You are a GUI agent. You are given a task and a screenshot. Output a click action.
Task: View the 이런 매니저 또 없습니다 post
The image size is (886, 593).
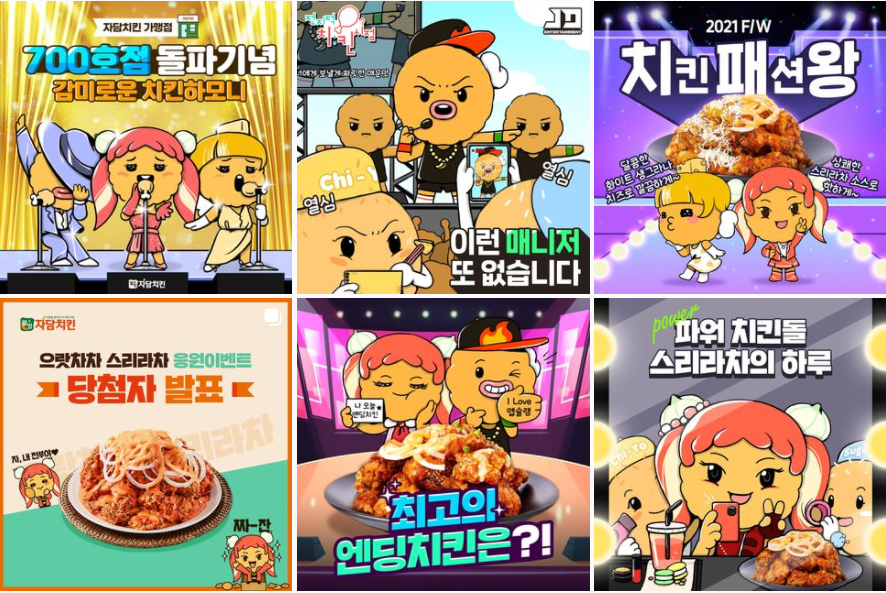click(x=442, y=147)
